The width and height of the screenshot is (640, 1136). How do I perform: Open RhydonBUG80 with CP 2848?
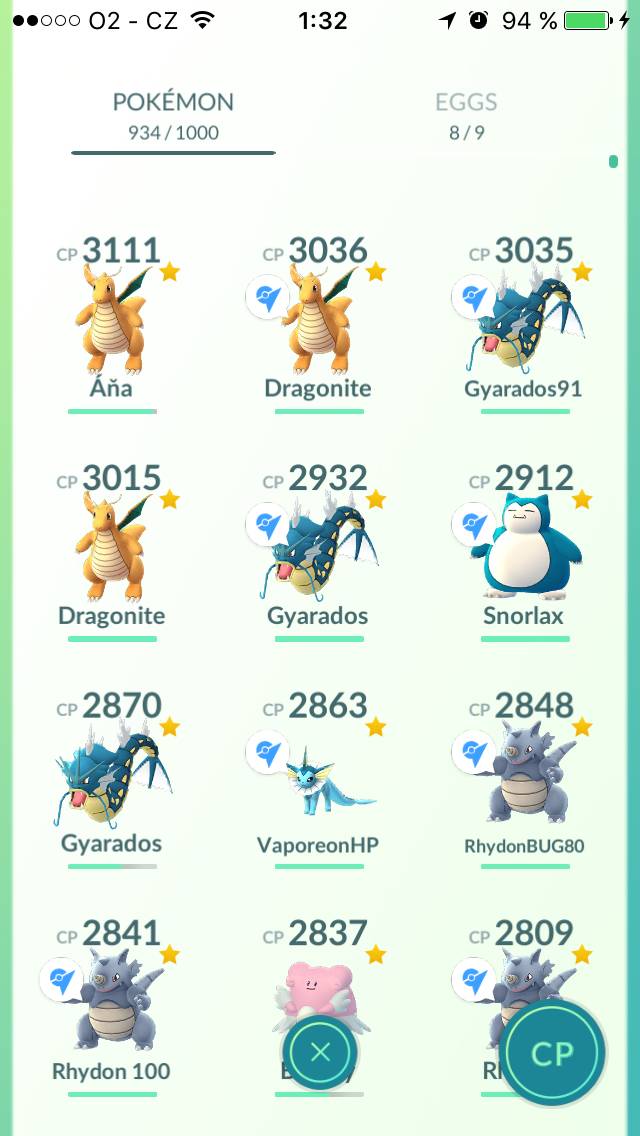point(523,780)
